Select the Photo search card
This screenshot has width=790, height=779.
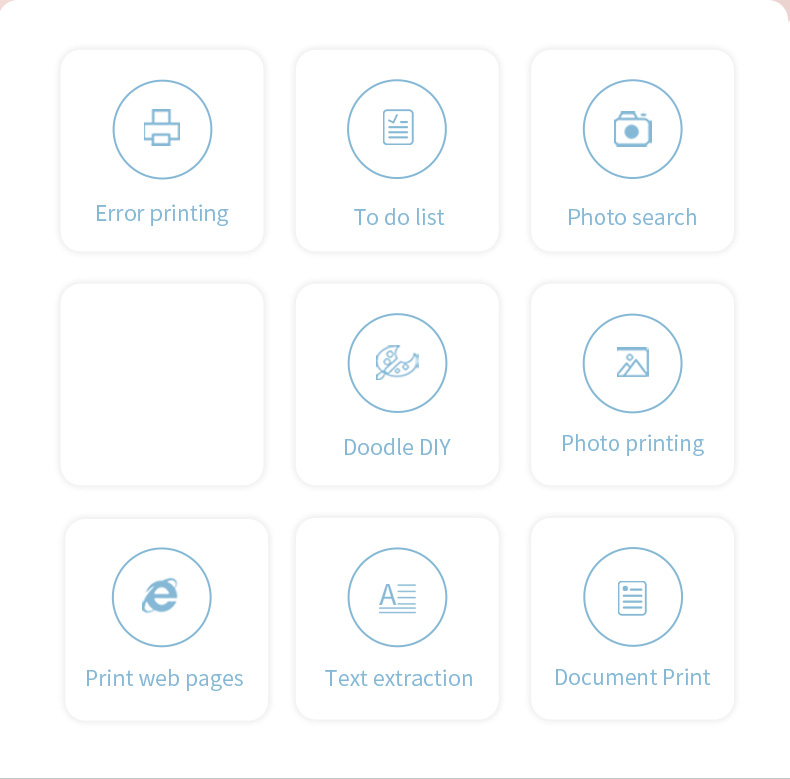point(632,150)
